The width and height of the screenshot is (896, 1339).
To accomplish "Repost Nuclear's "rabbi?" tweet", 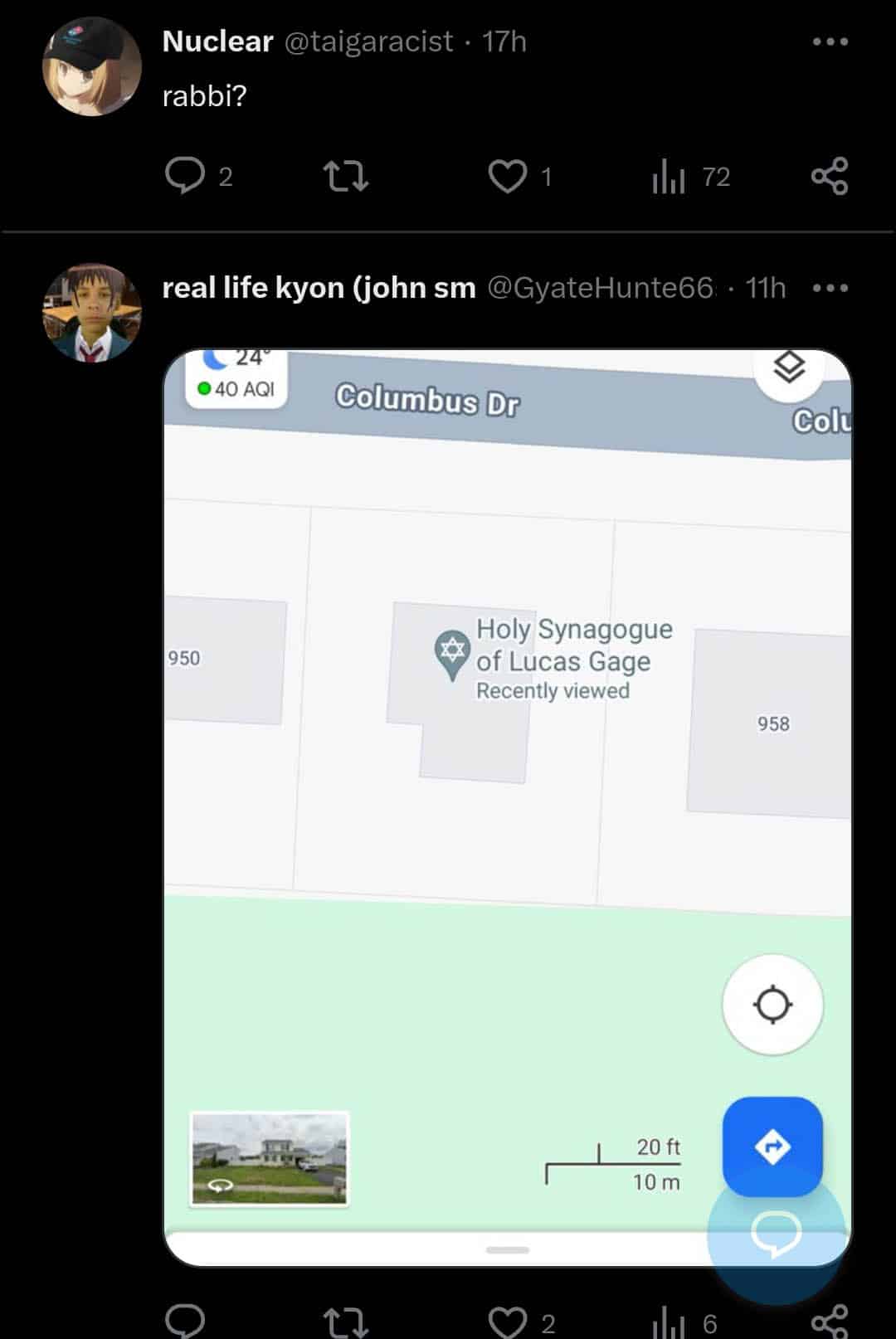I will (x=345, y=176).
